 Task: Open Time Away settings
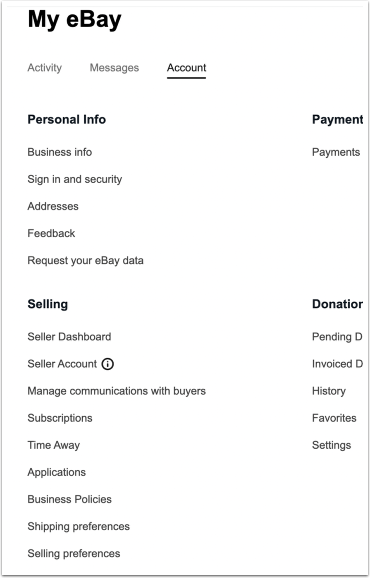(54, 445)
